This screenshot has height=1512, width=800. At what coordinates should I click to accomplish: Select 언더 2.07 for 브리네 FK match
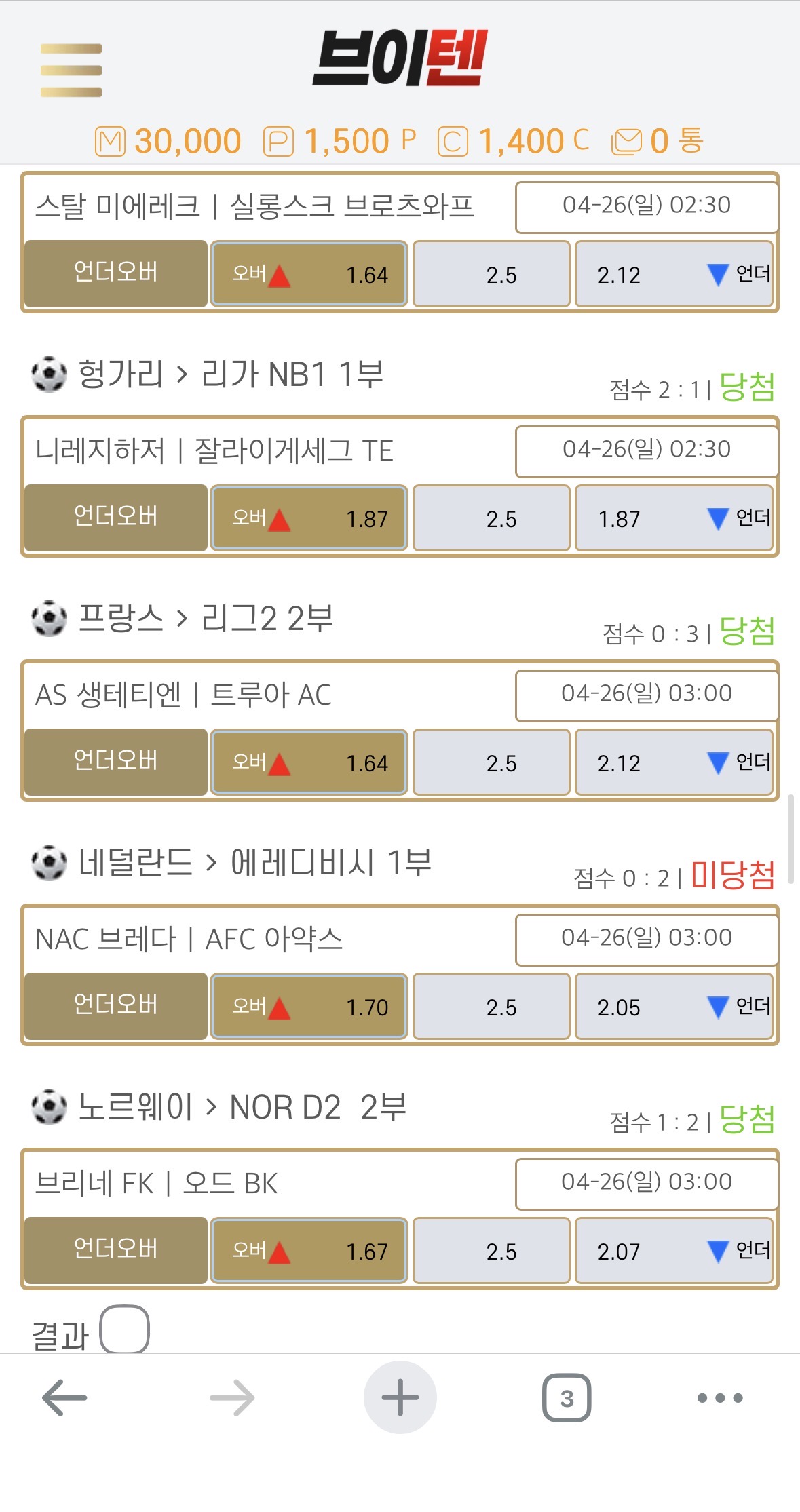tap(674, 1251)
